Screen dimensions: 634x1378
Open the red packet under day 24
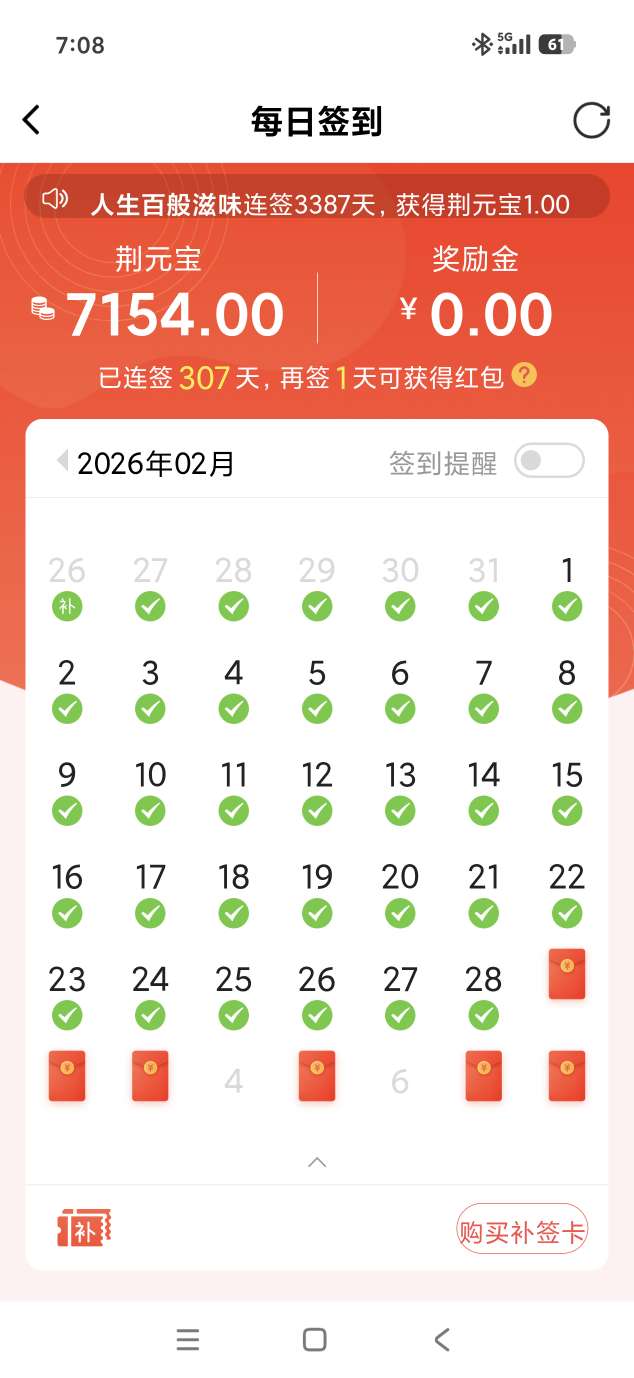tap(150, 1076)
